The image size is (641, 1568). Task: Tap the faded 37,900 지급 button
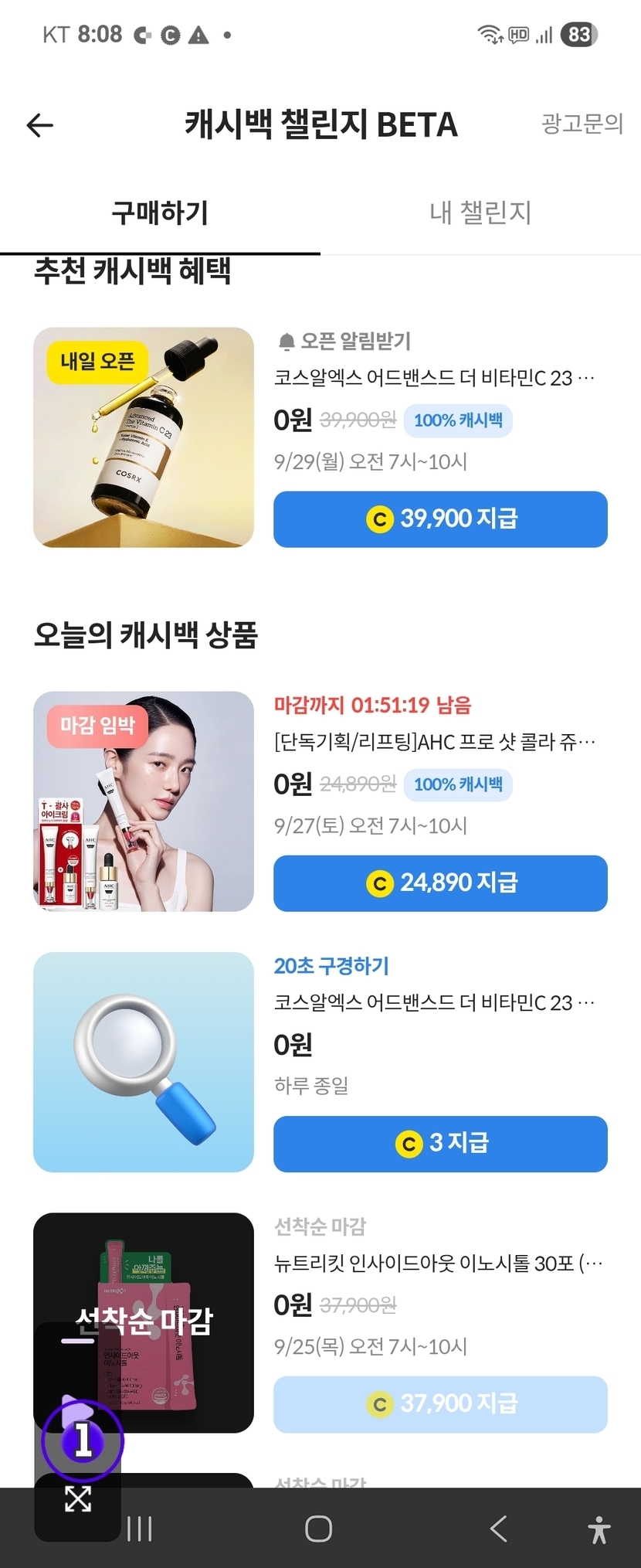pos(440,1404)
